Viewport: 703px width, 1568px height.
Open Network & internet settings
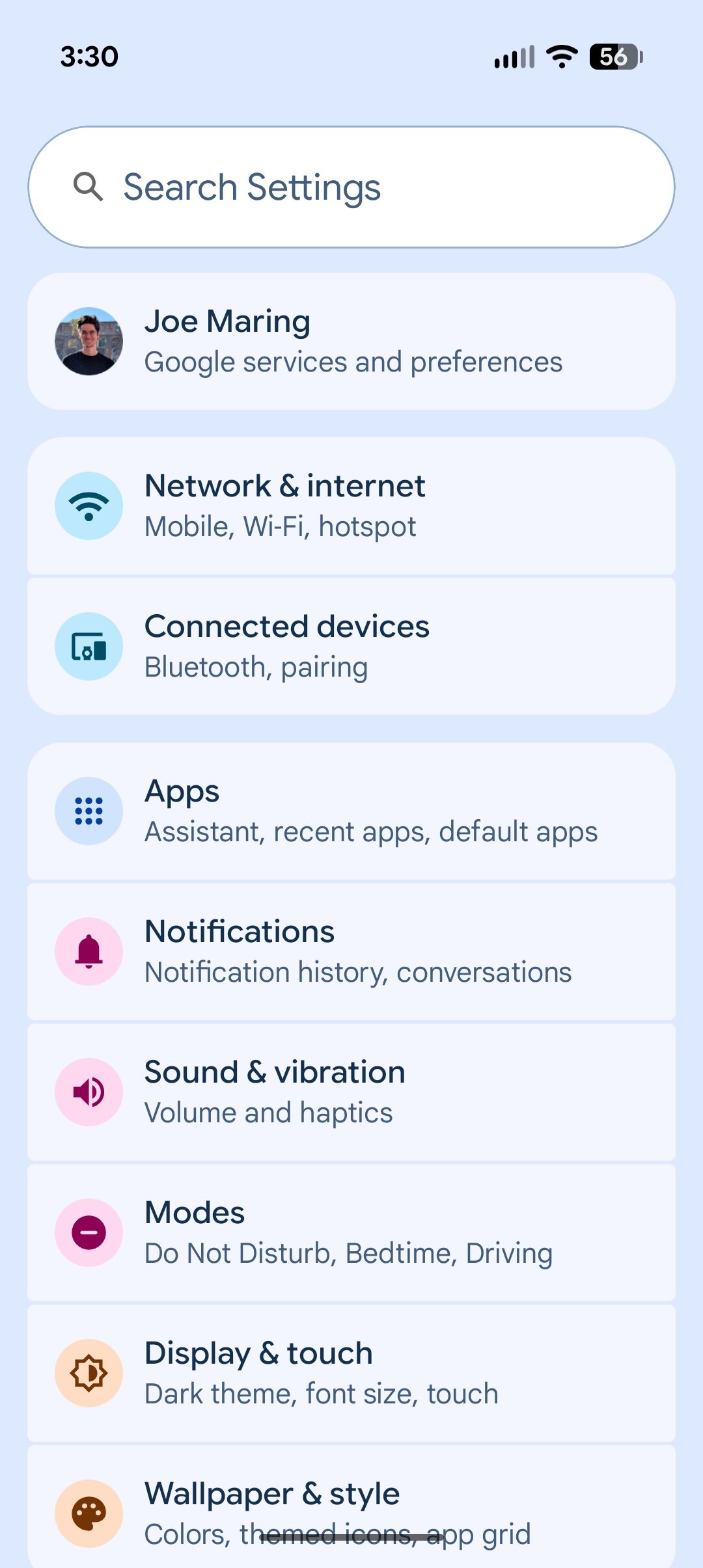click(351, 505)
